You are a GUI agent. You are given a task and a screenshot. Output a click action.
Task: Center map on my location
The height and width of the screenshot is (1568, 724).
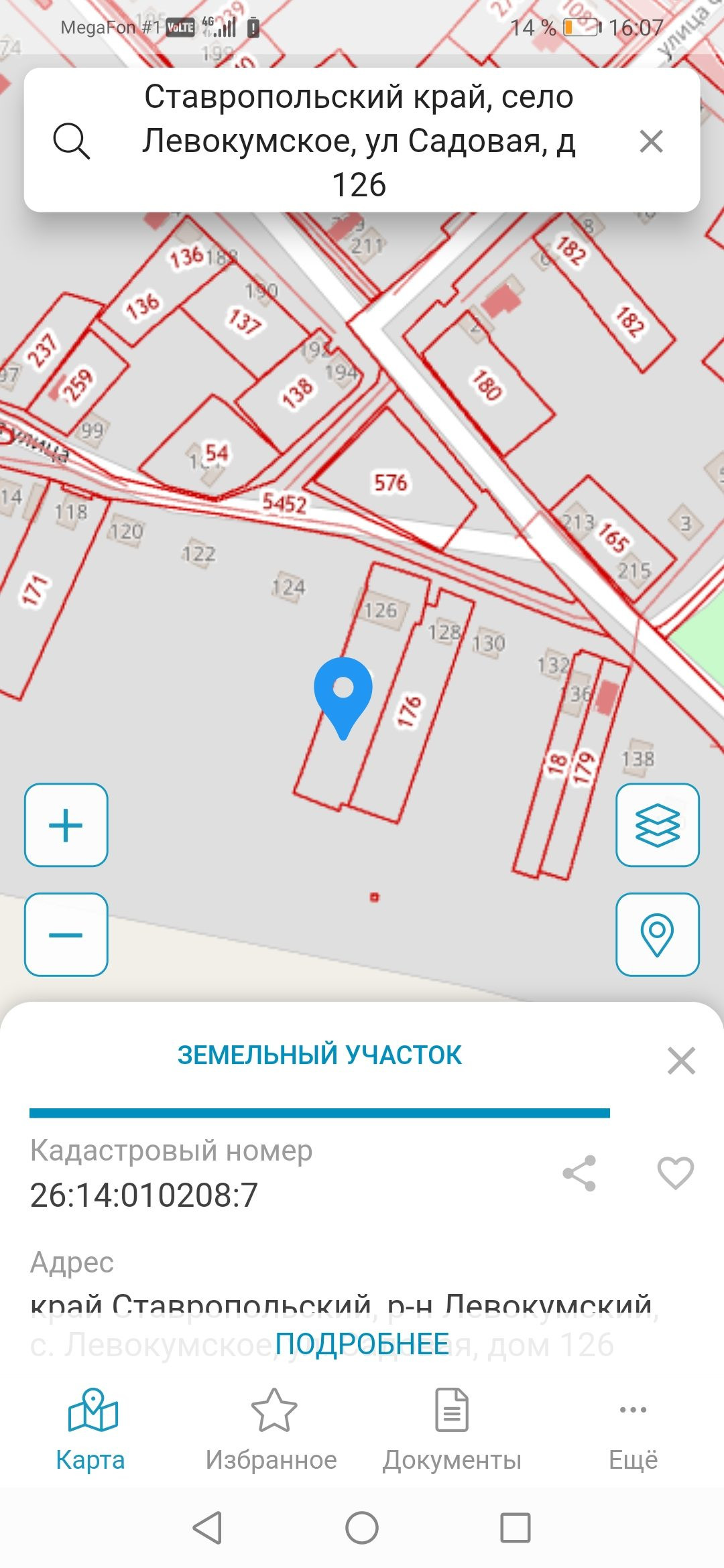tap(657, 934)
